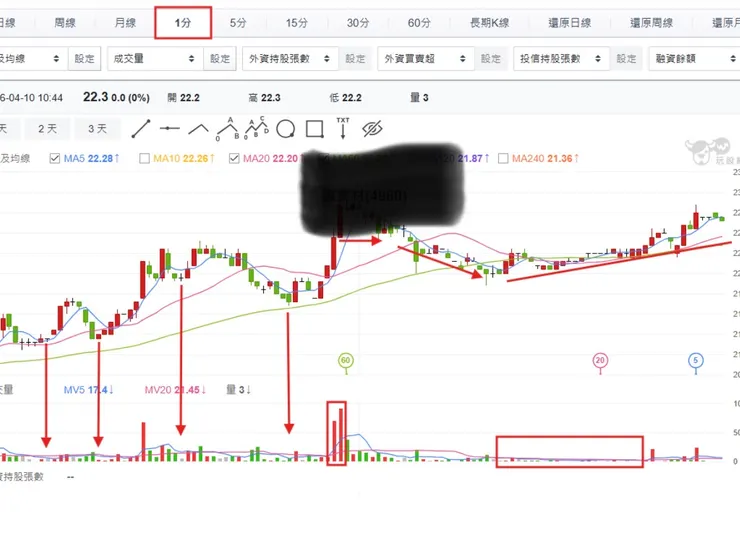This screenshot has height=533, width=740.
Task: Select the 15分 interval tab
Action: [297, 22]
